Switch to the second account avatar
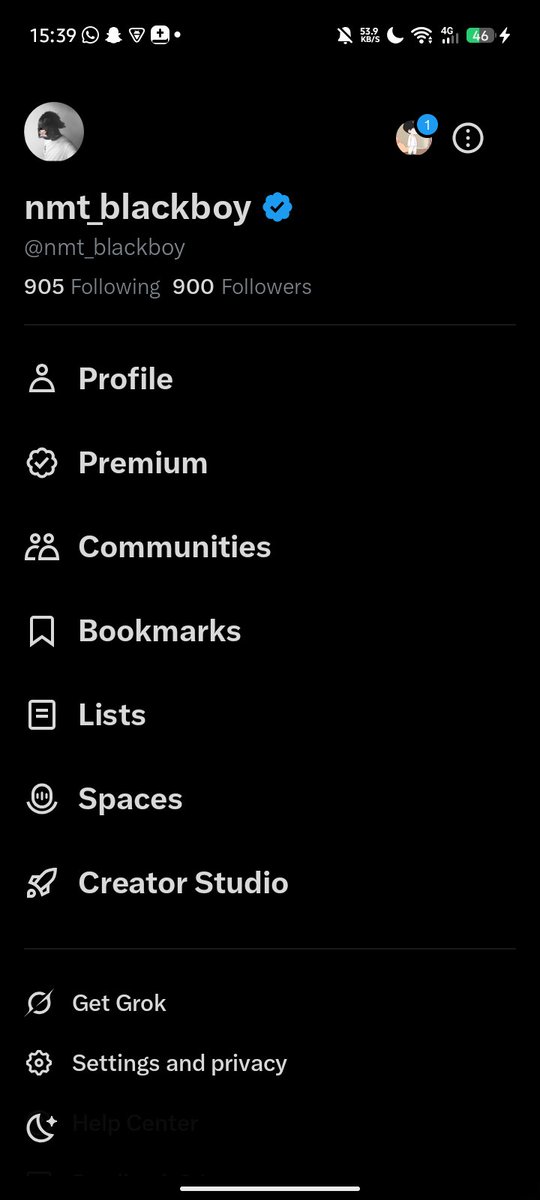540x1200 pixels. [414, 138]
